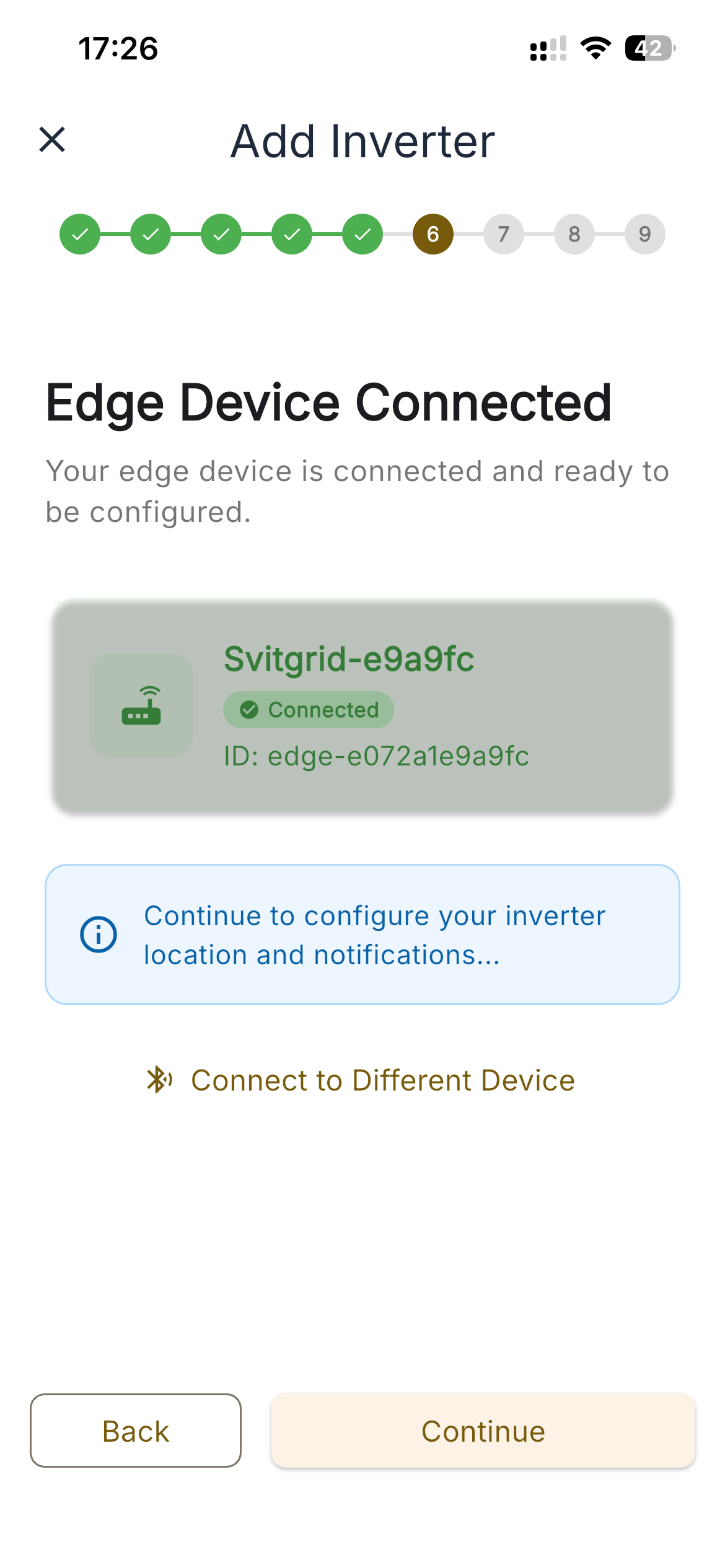Tap the router/edge device icon
The width and height of the screenshot is (725, 1568).
pyautogui.click(x=143, y=707)
